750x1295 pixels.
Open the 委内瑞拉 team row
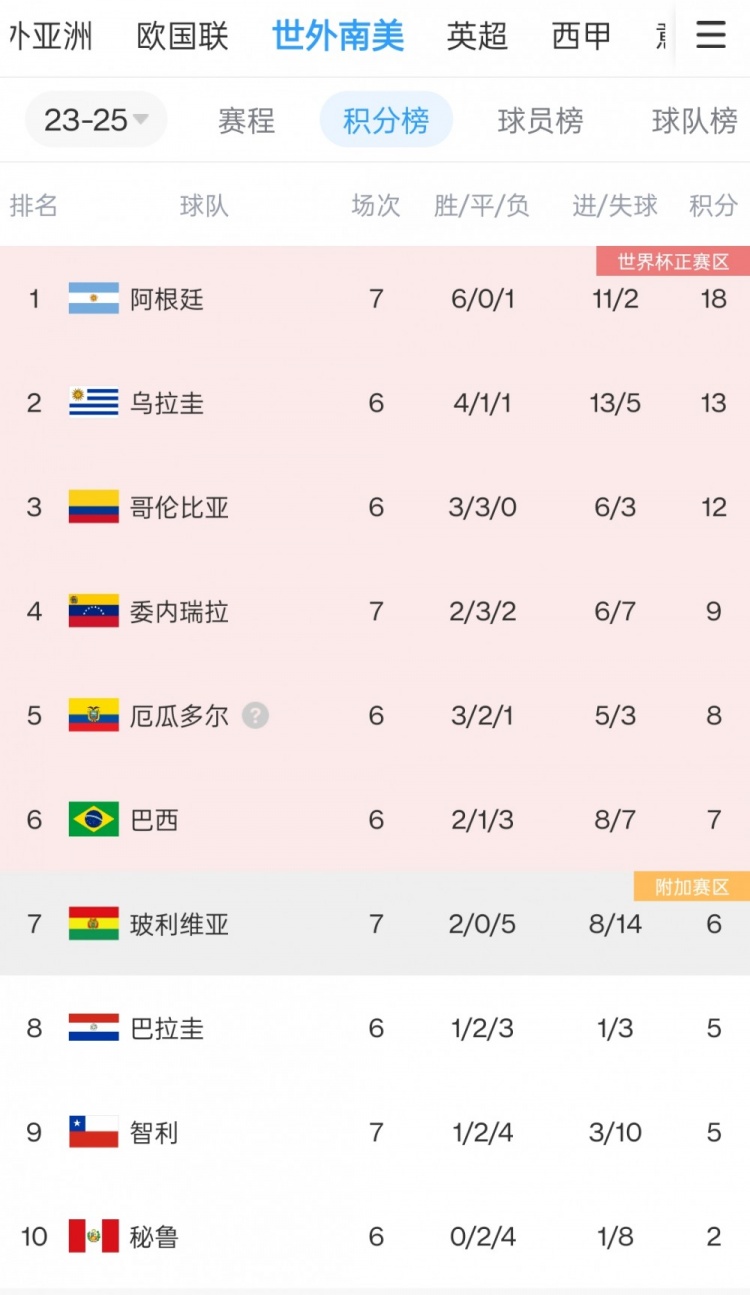point(375,611)
